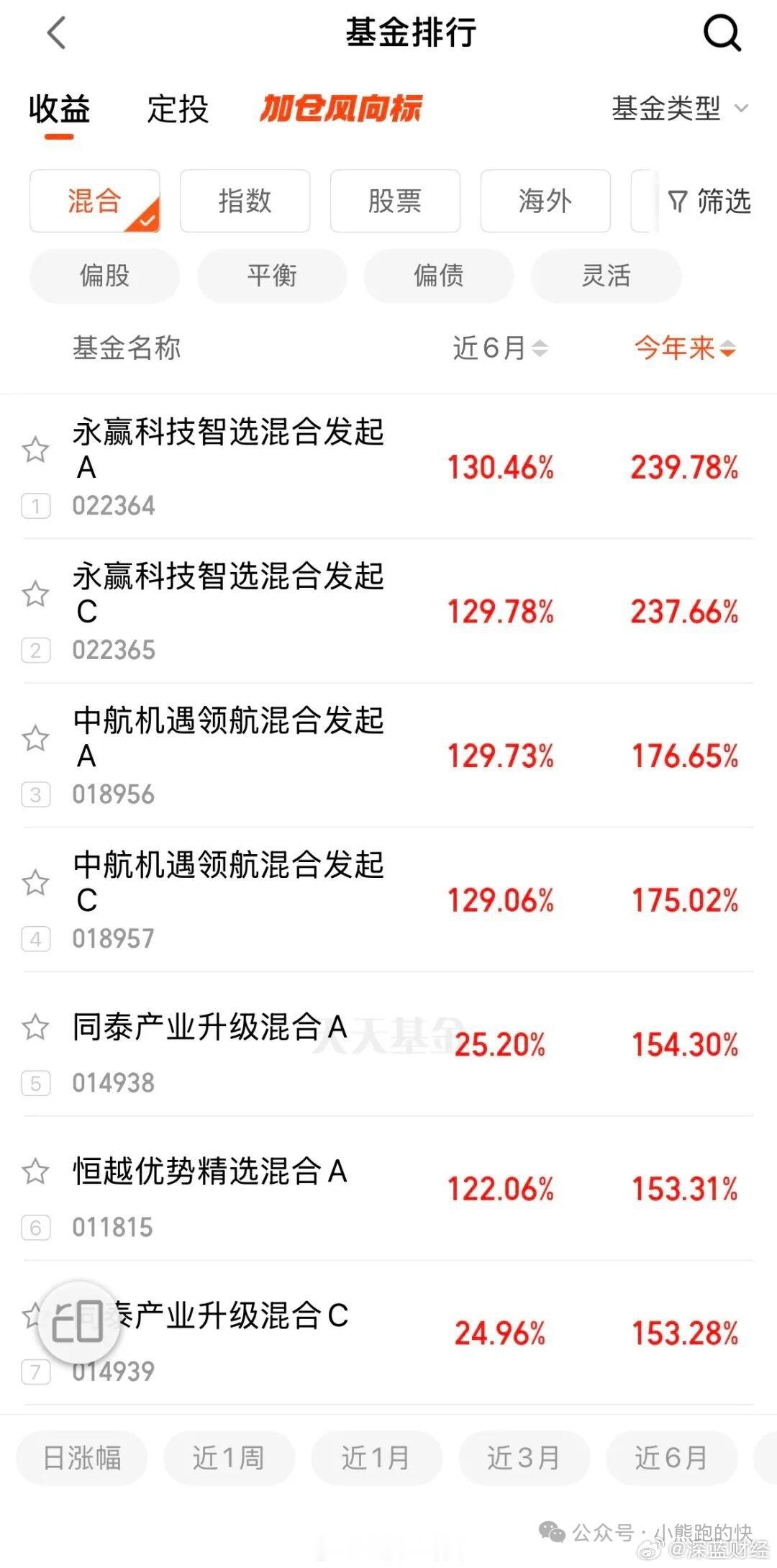
Task: Star 中航机遇领航混合发起C fund
Action: [x=36, y=883]
